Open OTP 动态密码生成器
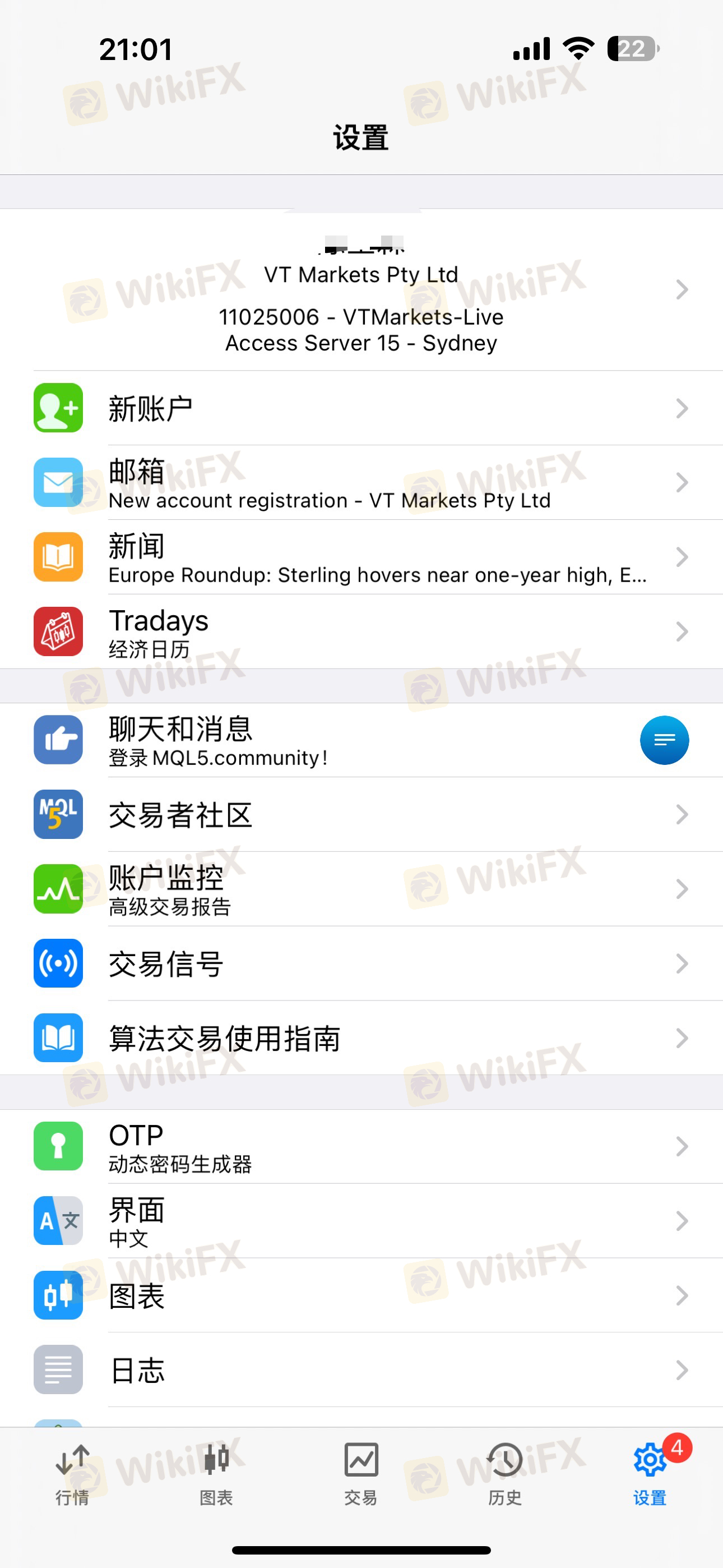This screenshot has width=723, height=1568. click(x=361, y=1147)
